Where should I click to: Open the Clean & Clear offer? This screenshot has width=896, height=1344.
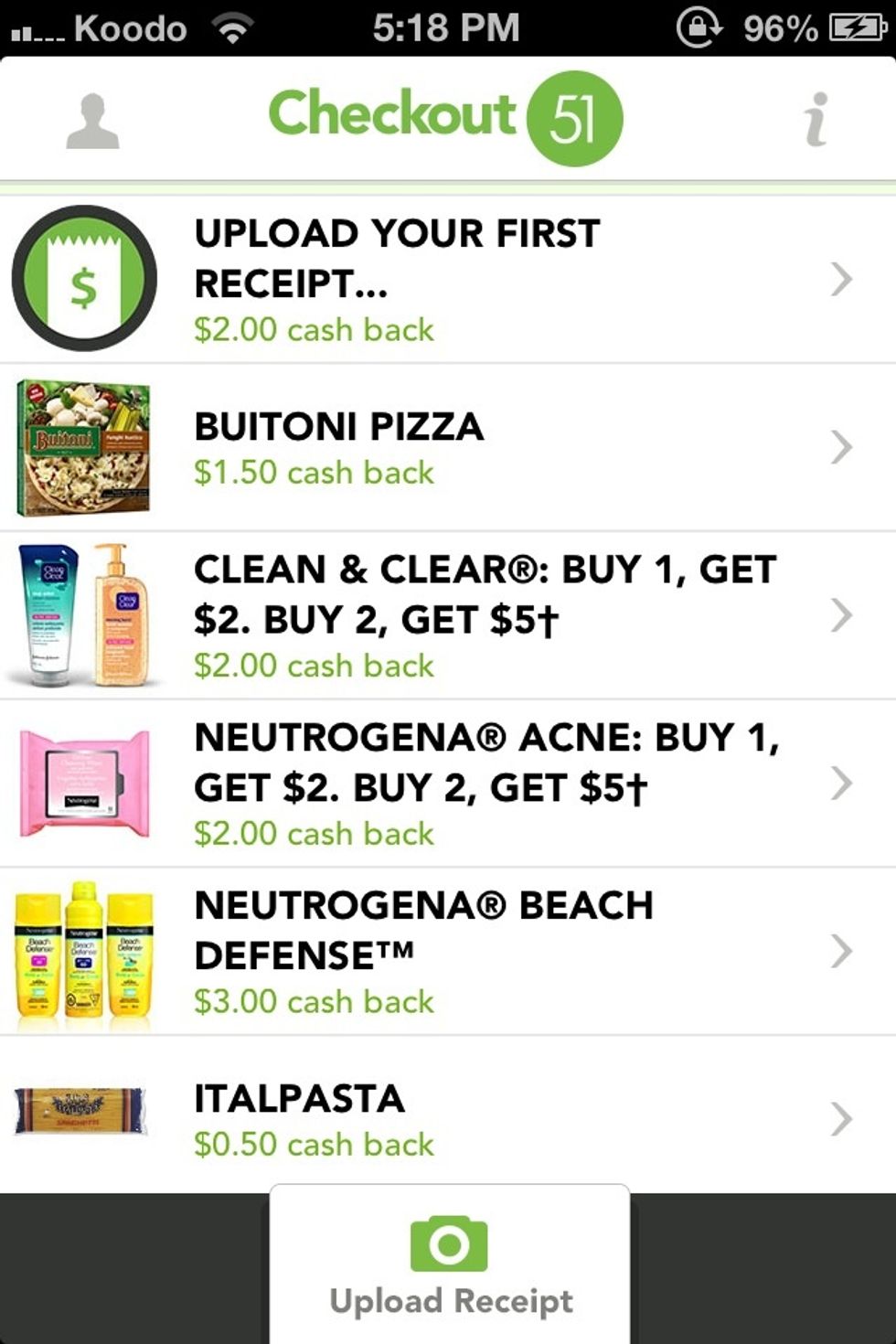pos(448,615)
